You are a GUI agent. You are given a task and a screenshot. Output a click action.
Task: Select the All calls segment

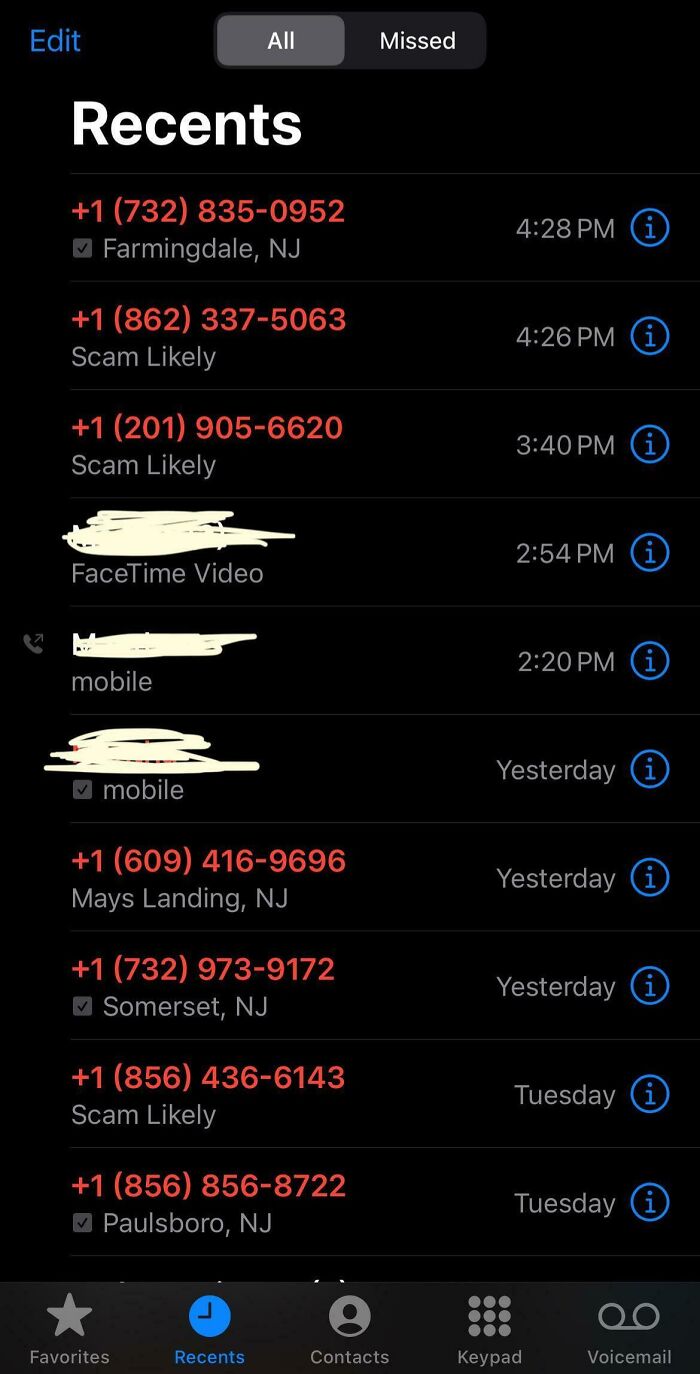[281, 41]
